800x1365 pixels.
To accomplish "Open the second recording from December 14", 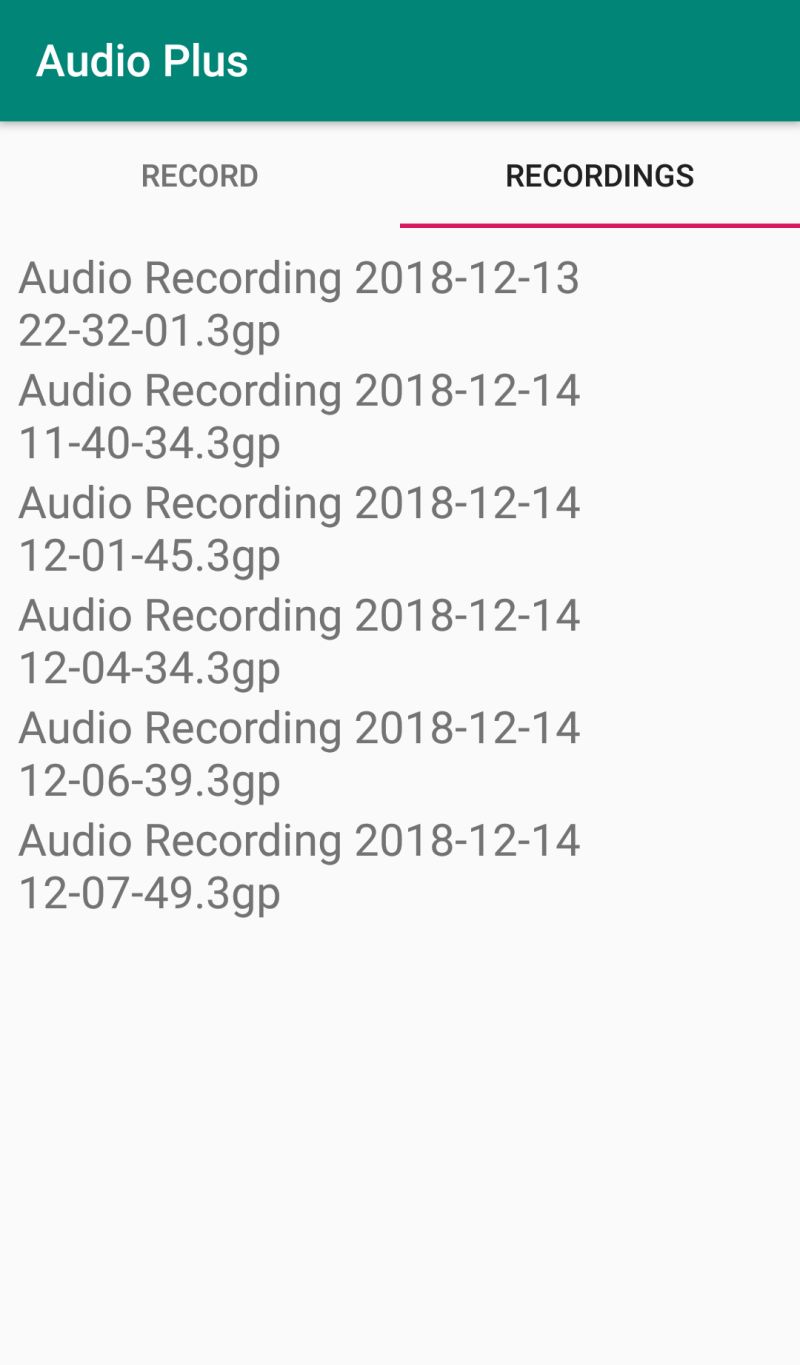I will coord(299,529).
